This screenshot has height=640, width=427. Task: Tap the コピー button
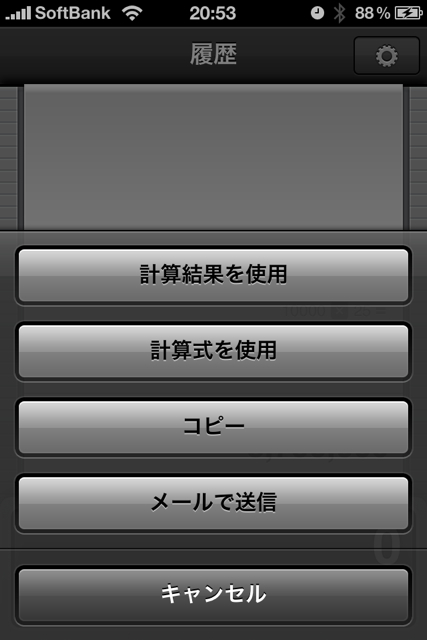point(213,427)
